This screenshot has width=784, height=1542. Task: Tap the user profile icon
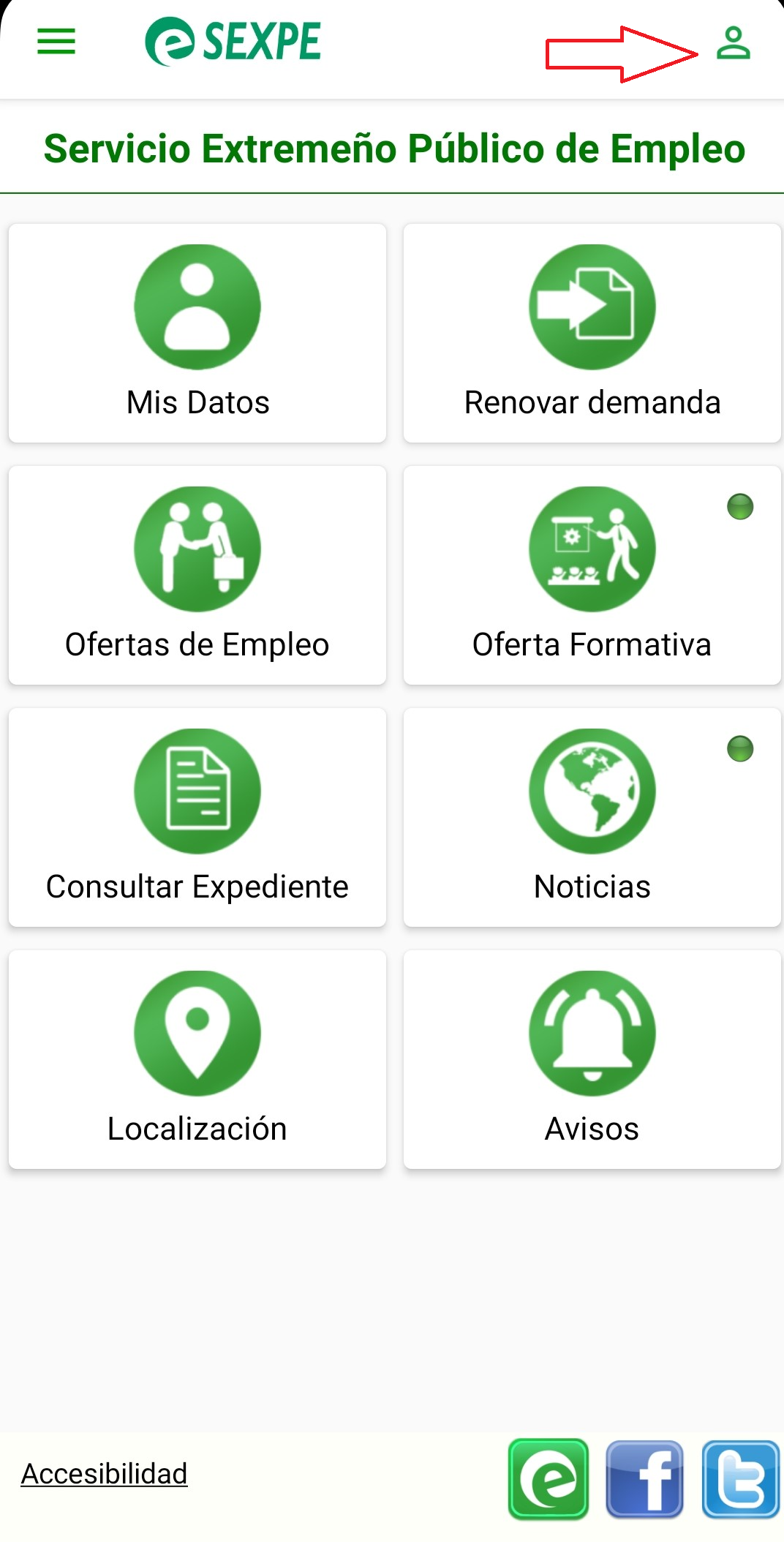coord(733,42)
